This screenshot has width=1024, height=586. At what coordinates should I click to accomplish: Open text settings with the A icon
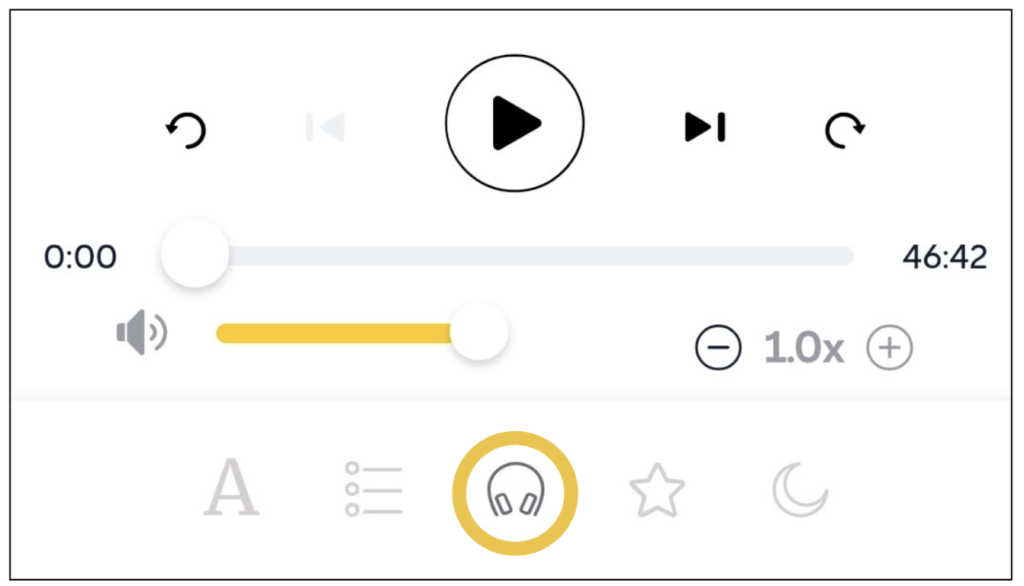point(231,490)
